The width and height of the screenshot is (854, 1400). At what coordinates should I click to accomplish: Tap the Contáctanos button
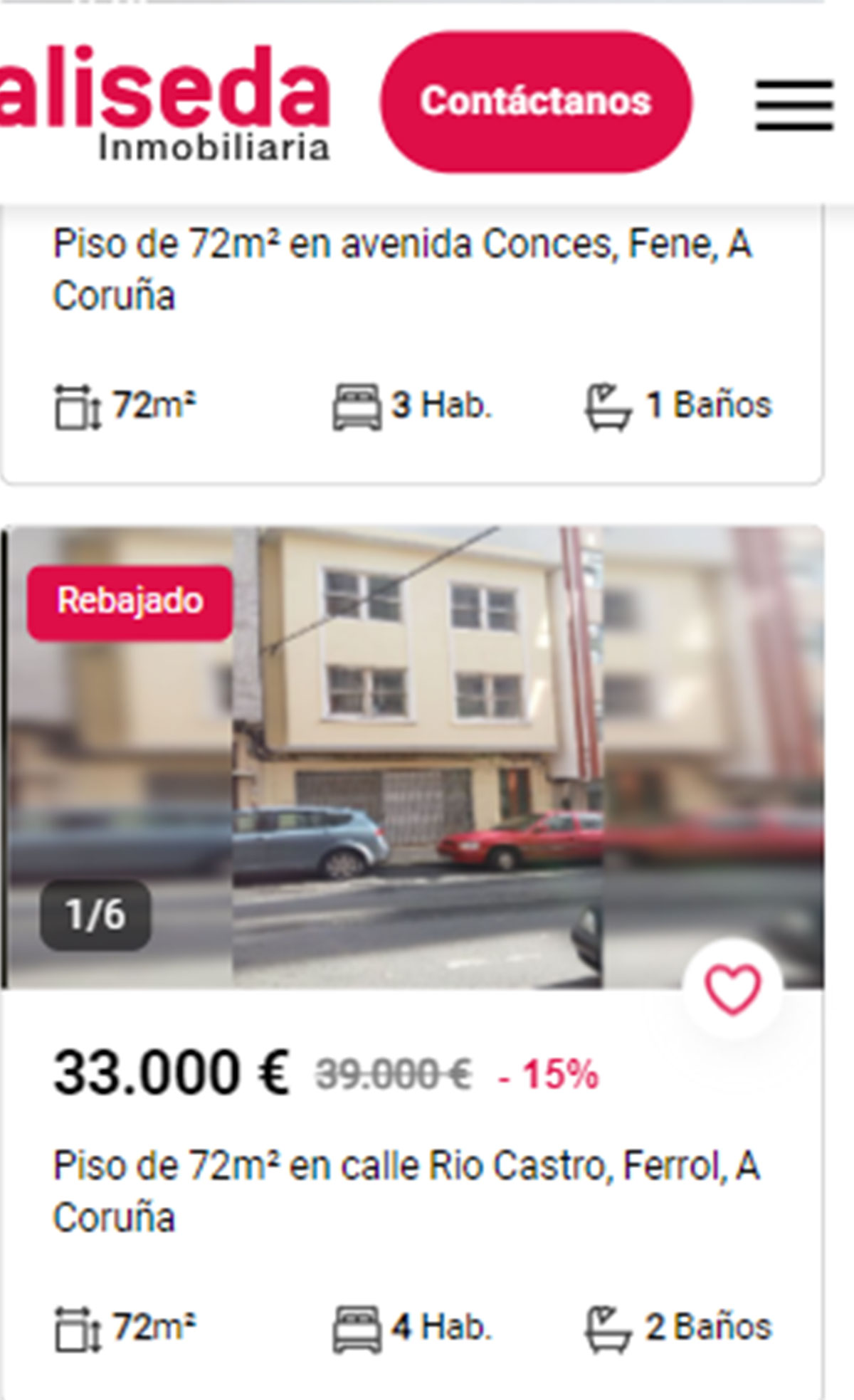[x=535, y=101]
